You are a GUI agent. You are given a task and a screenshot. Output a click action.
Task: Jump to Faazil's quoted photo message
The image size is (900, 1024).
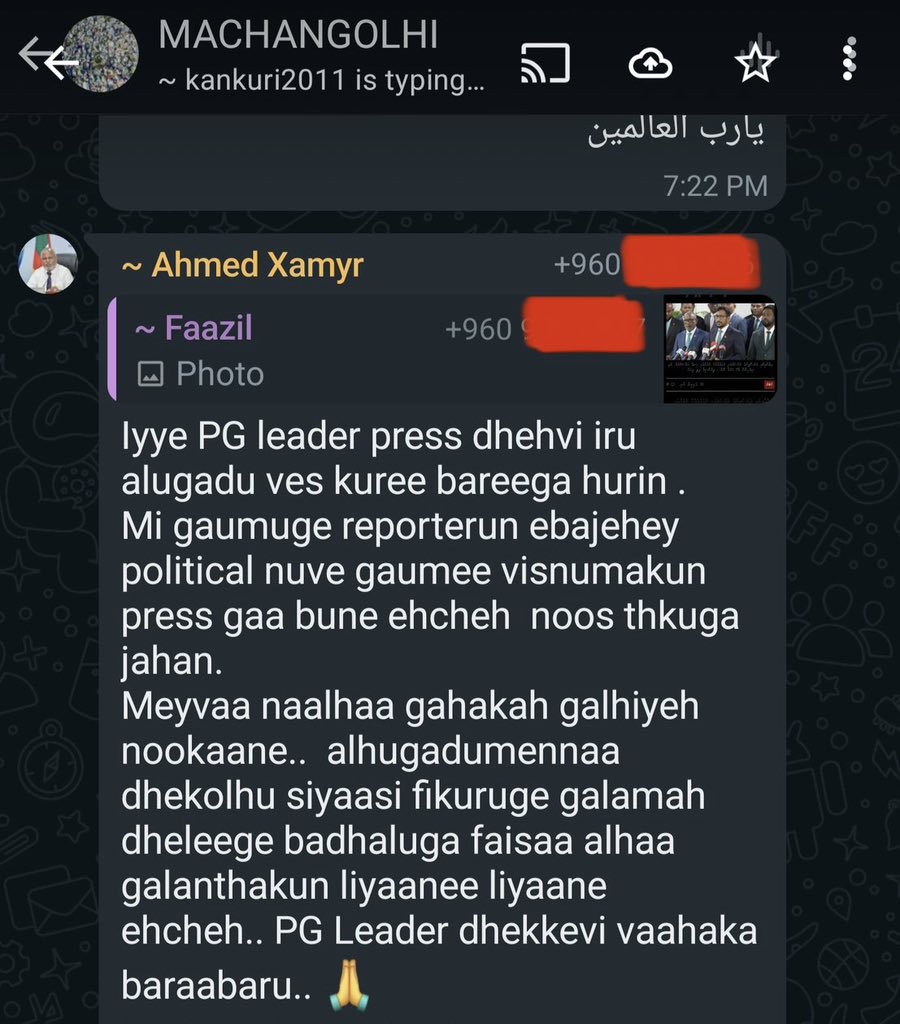[x=400, y=350]
